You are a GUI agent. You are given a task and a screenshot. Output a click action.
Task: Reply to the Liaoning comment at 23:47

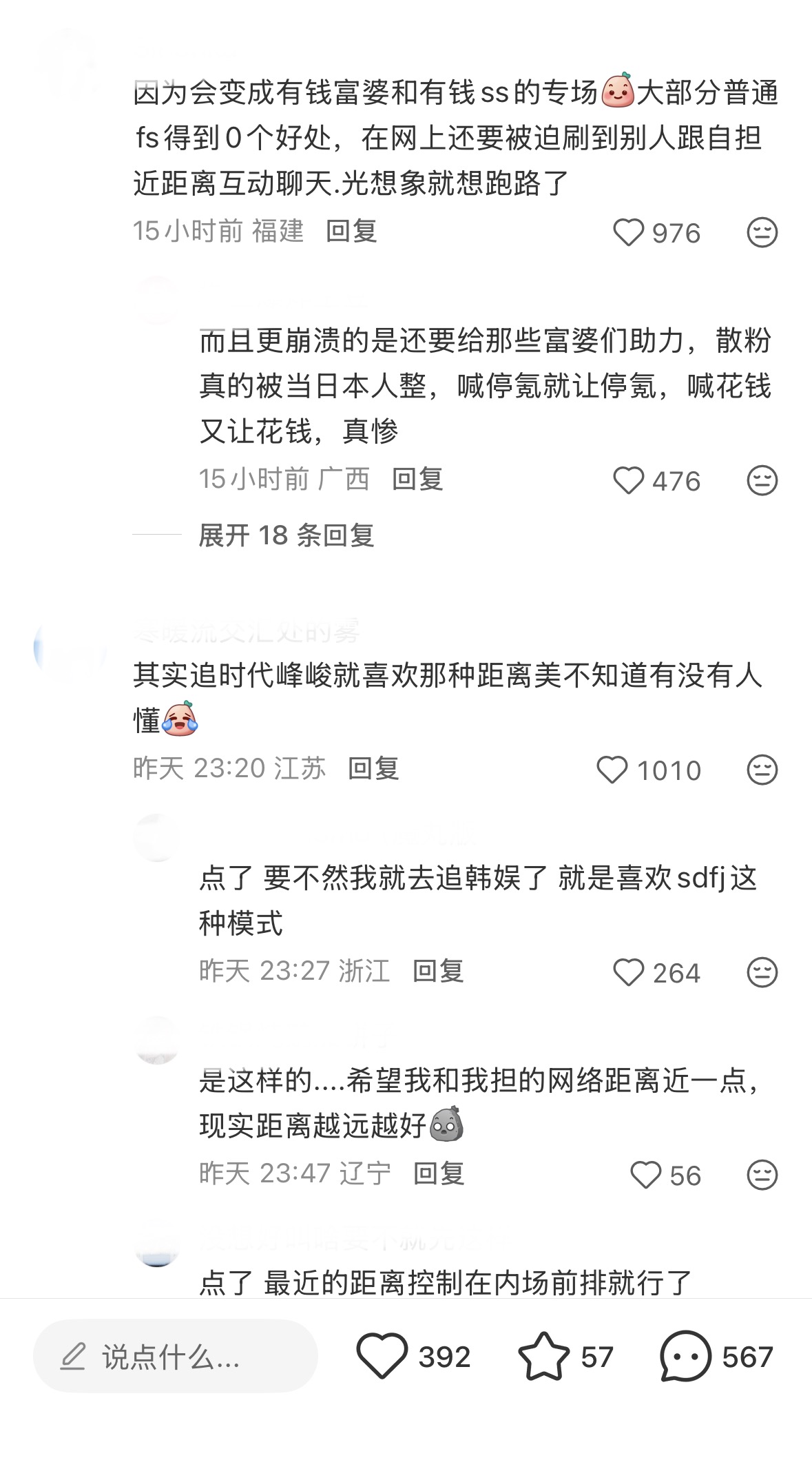[x=439, y=1173]
